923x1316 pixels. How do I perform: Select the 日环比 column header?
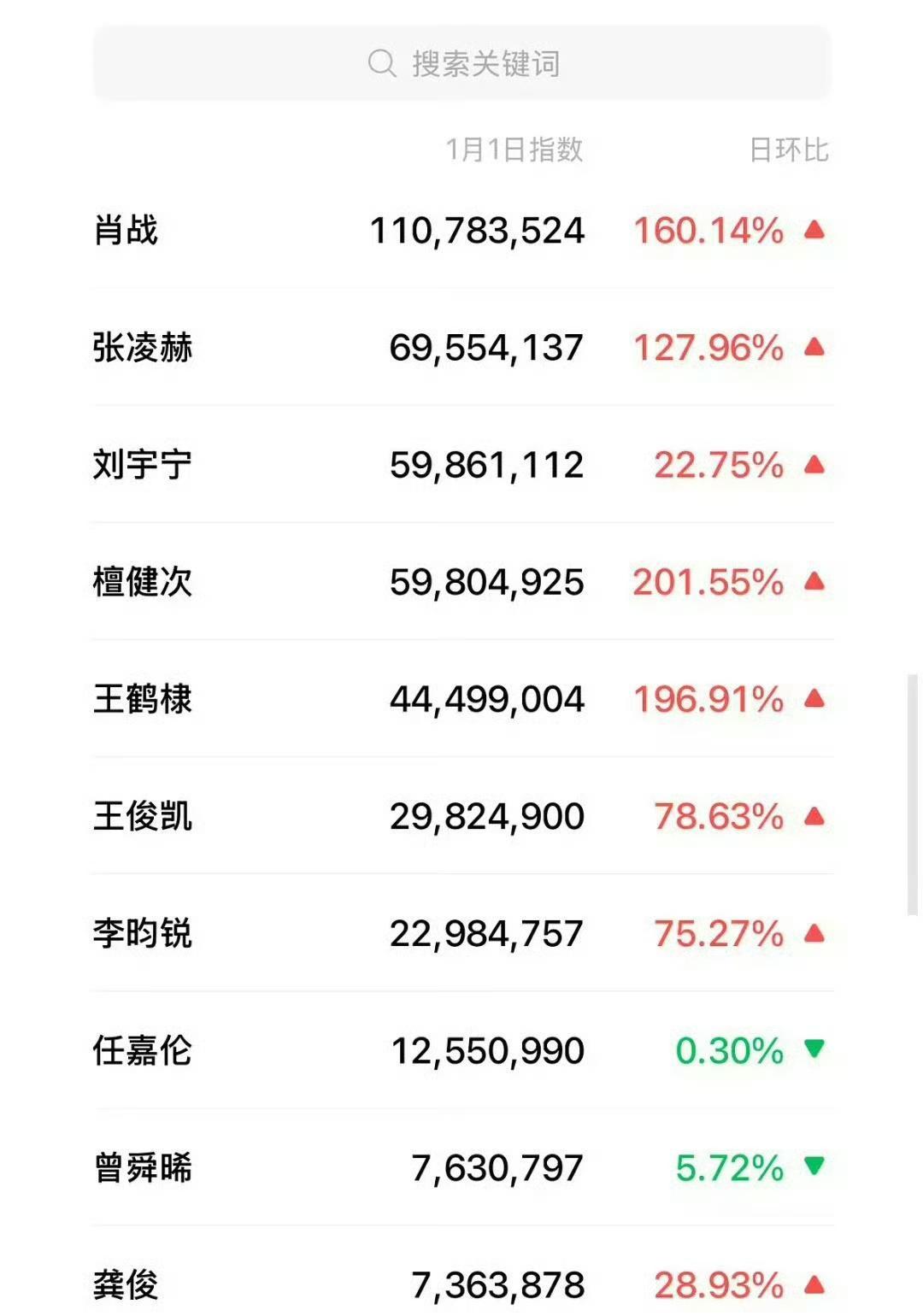[787, 147]
